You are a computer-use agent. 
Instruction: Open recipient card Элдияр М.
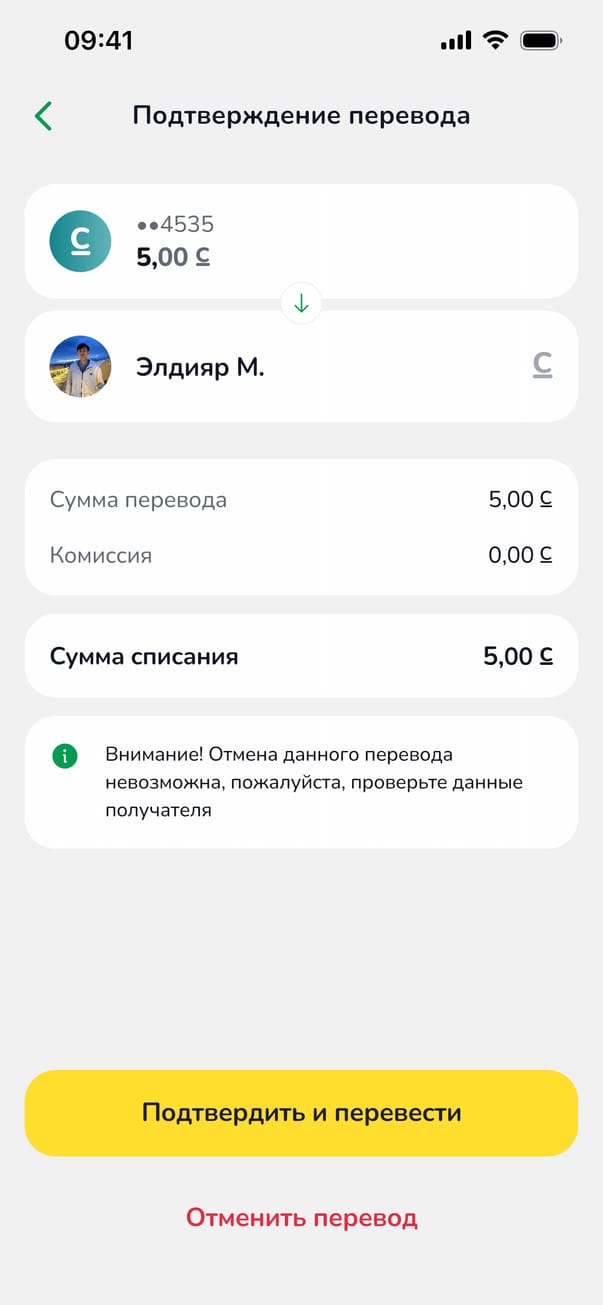[x=301, y=367]
